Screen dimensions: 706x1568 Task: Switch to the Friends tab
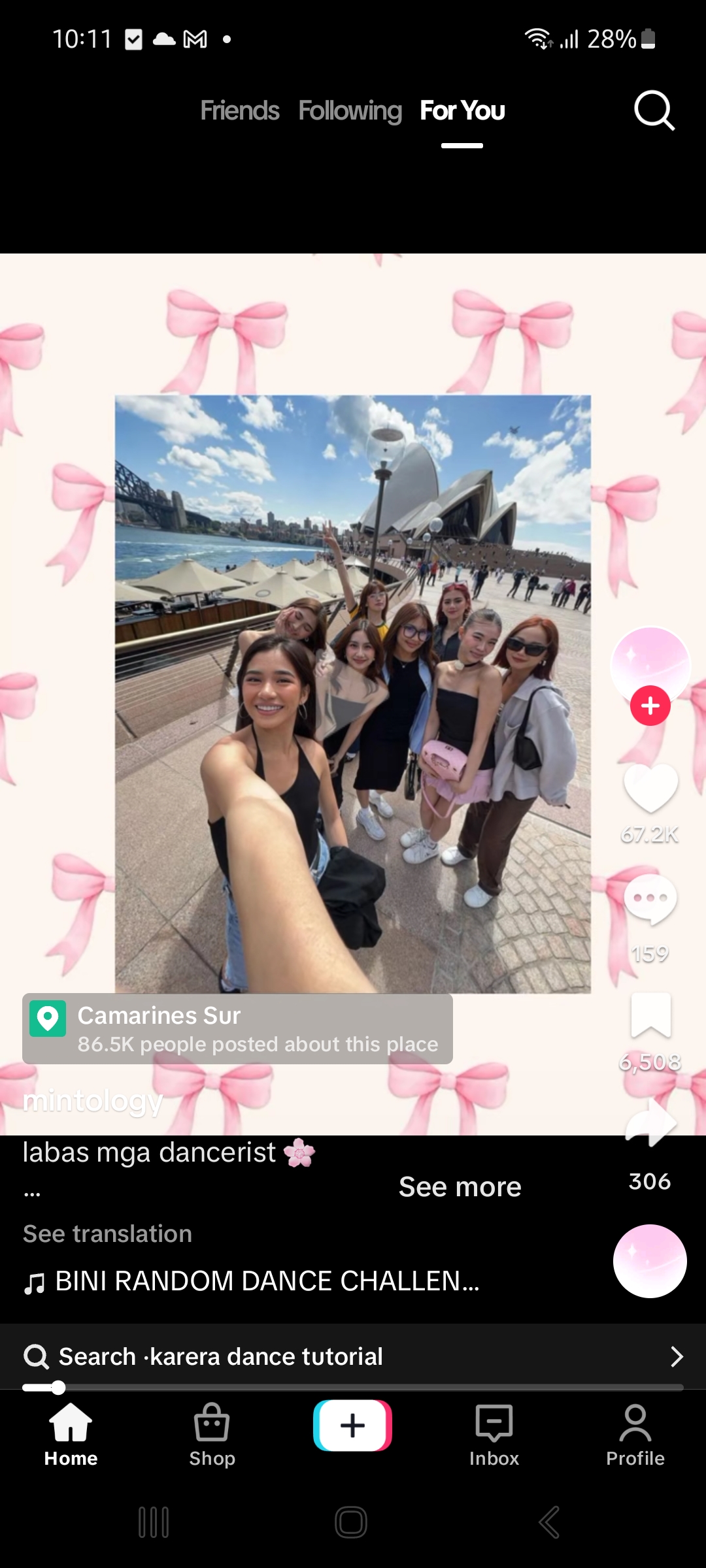pos(240,110)
